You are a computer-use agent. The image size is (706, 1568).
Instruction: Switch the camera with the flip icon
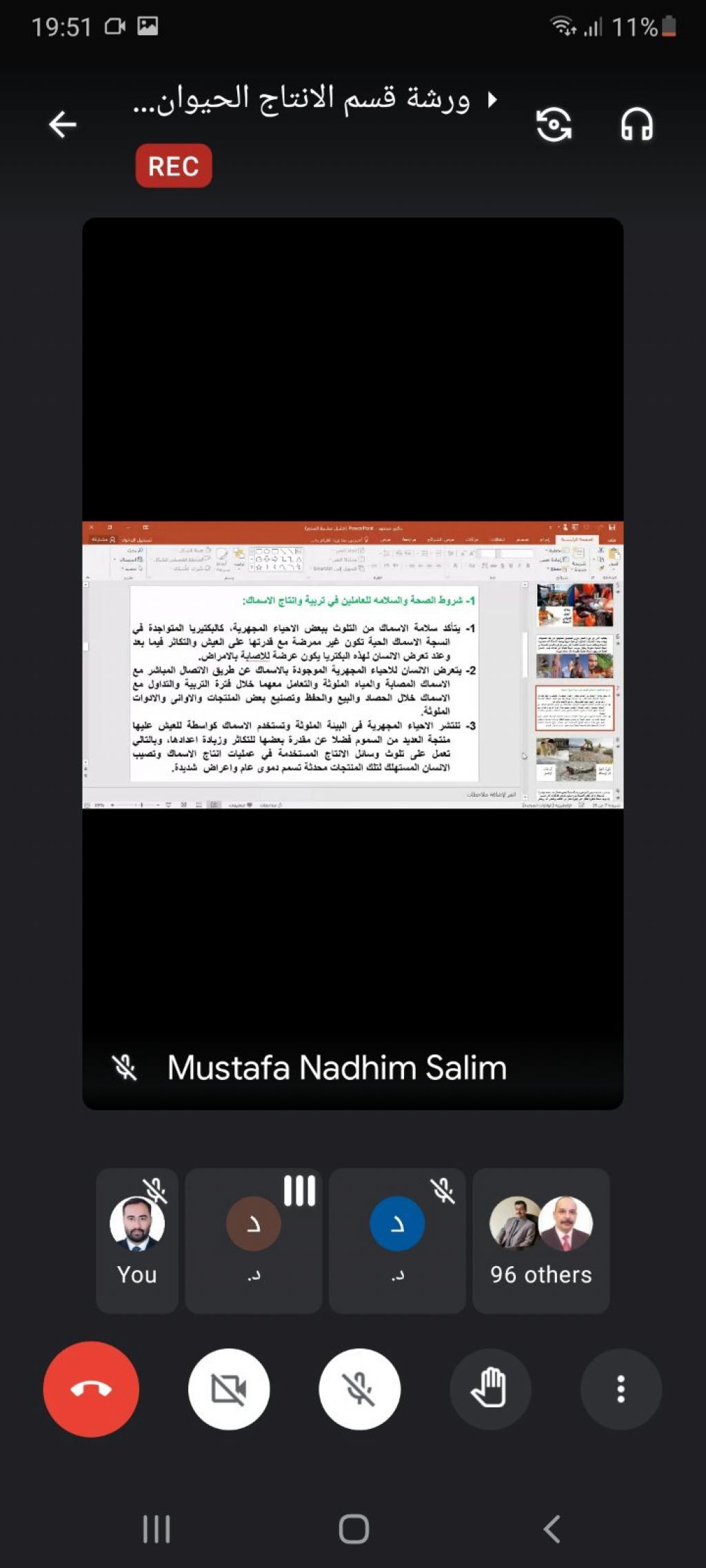pos(554,125)
